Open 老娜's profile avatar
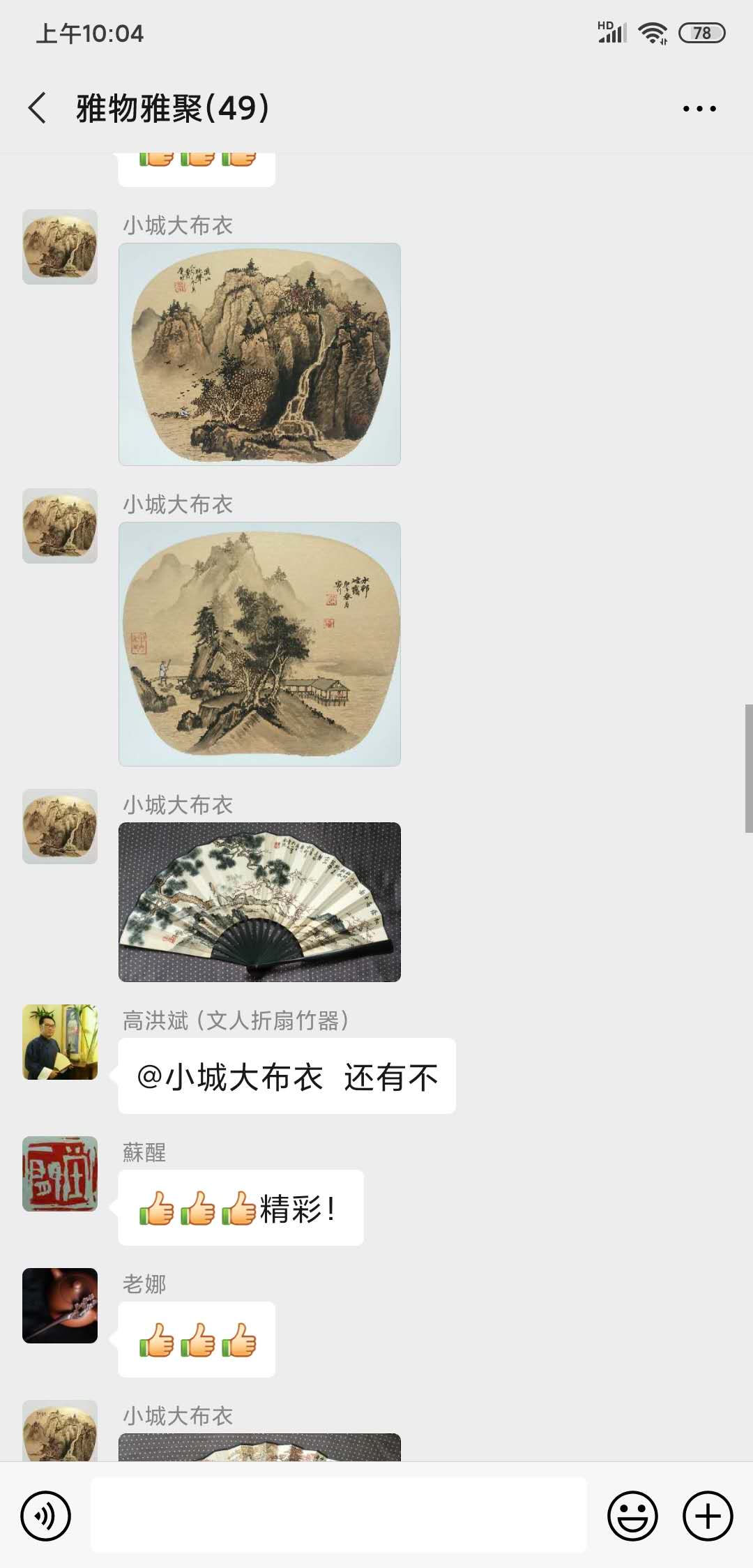This screenshot has width=753, height=1568. (x=60, y=1306)
